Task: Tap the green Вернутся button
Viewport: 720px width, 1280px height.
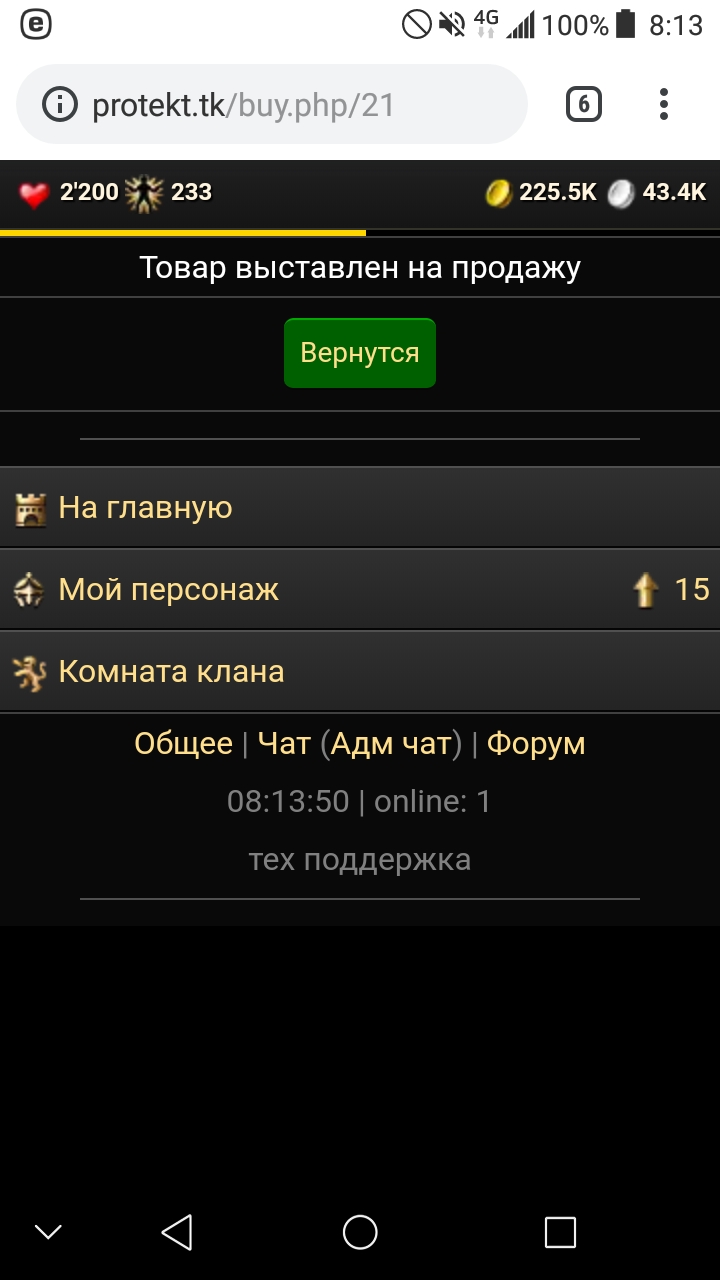Action: click(360, 353)
